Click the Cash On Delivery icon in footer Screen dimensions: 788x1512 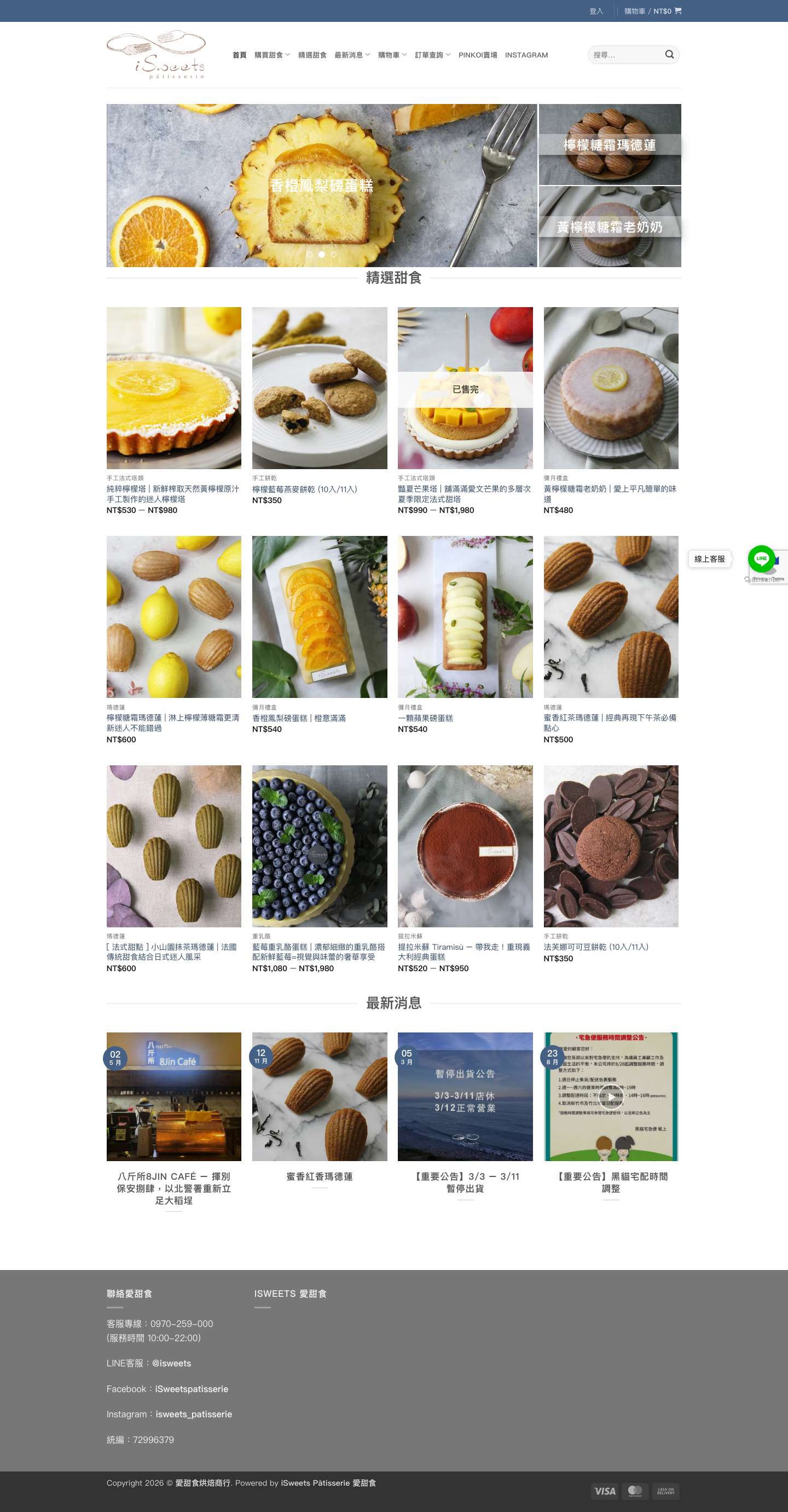(x=666, y=1490)
